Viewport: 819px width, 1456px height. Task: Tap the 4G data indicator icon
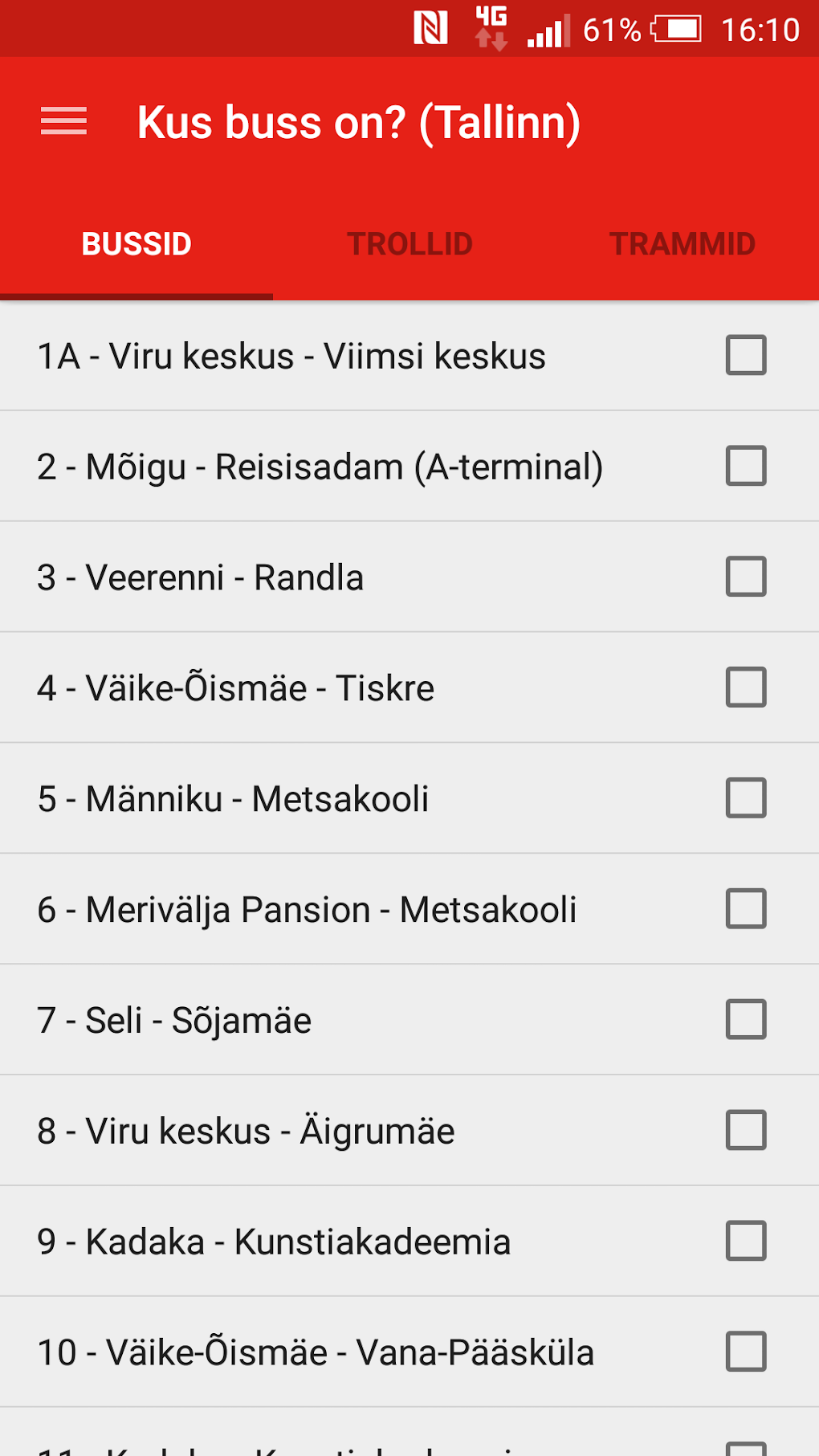pos(490,29)
